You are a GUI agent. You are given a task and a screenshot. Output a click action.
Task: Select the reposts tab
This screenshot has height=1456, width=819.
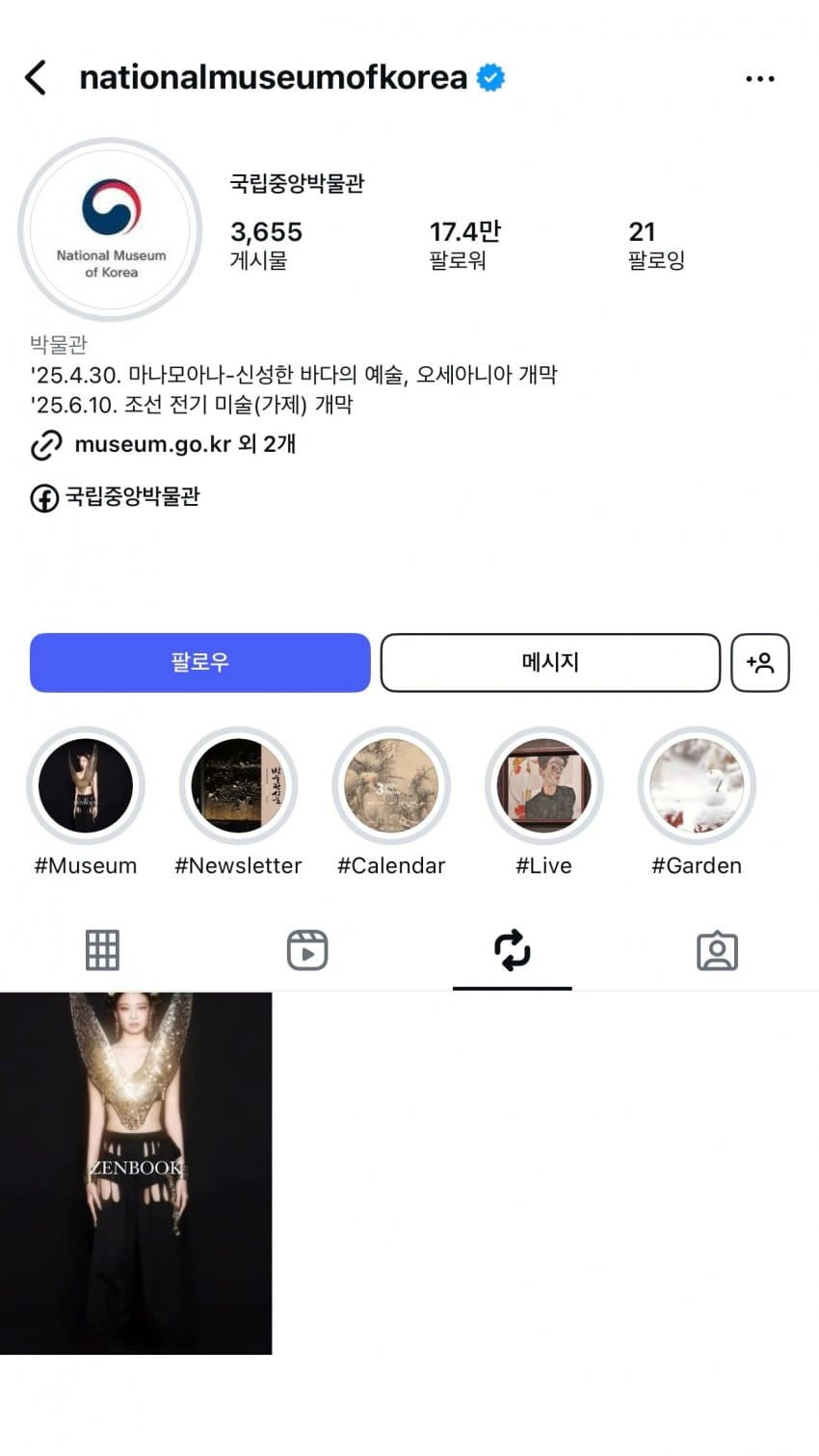513,950
